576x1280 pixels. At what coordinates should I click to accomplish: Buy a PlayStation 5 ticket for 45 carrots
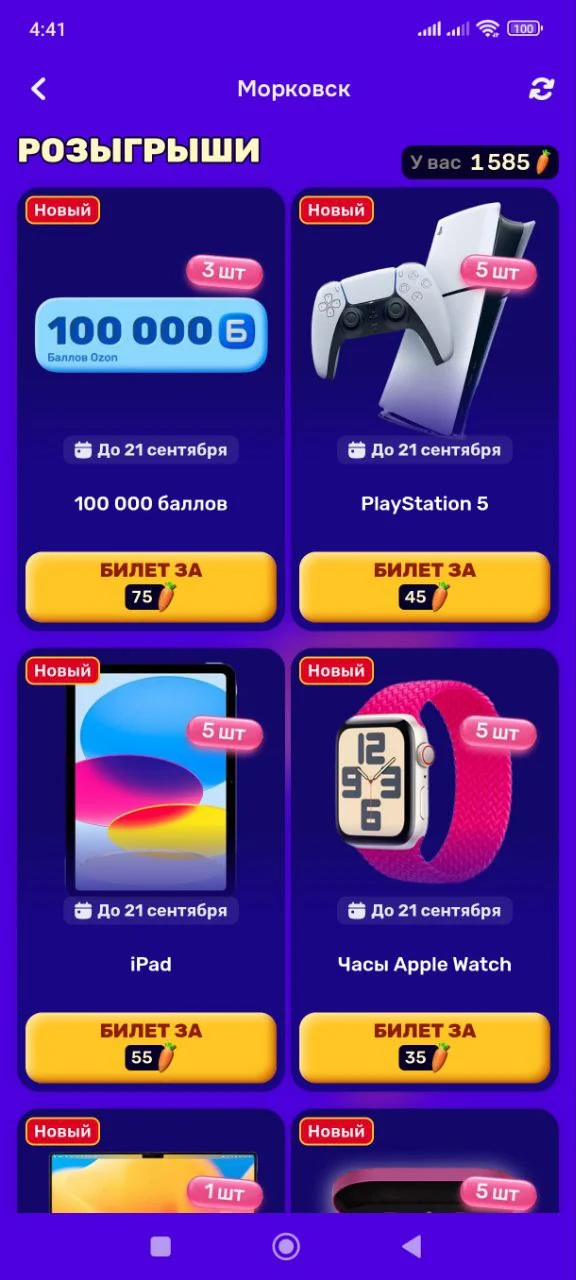click(x=425, y=586)
